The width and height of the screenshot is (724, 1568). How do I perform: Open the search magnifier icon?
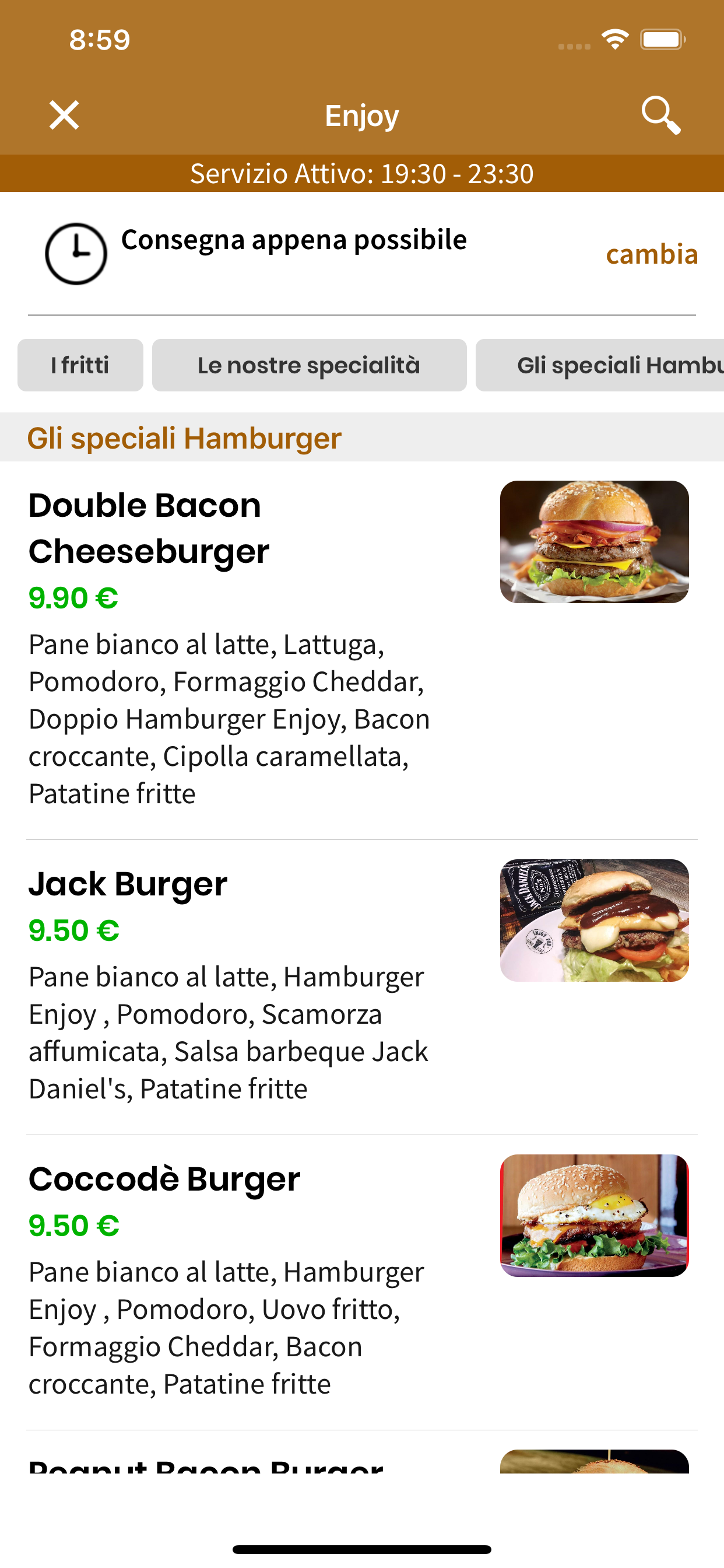point(660,114)
